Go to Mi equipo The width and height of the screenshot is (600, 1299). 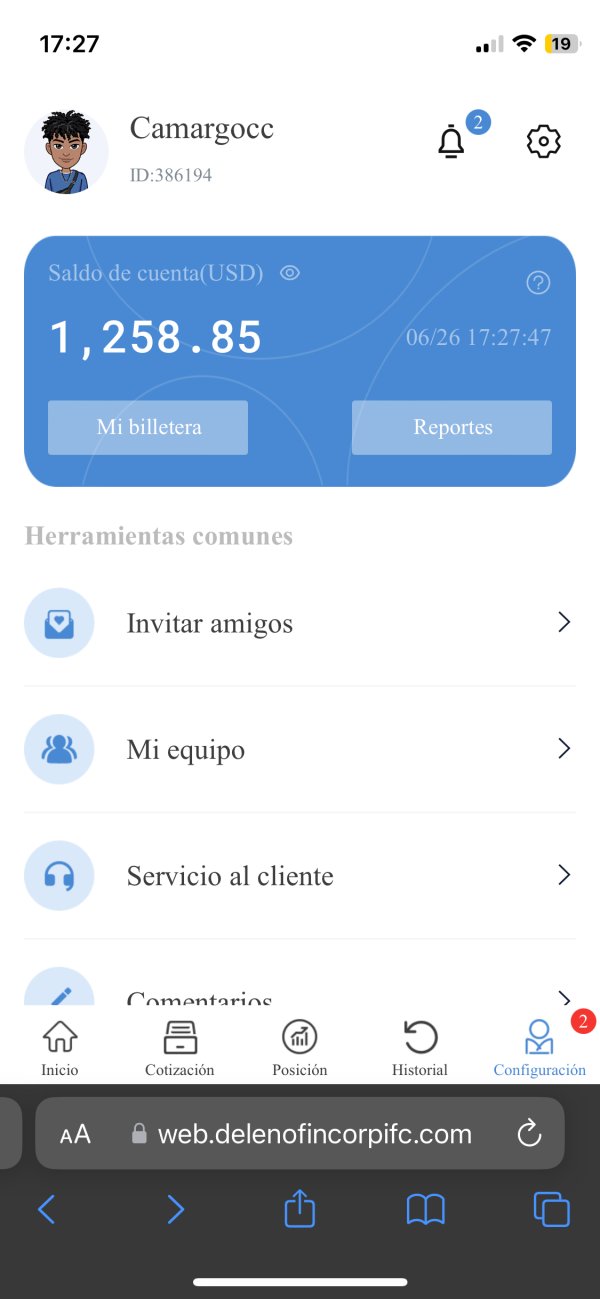[x=300, y=749]
